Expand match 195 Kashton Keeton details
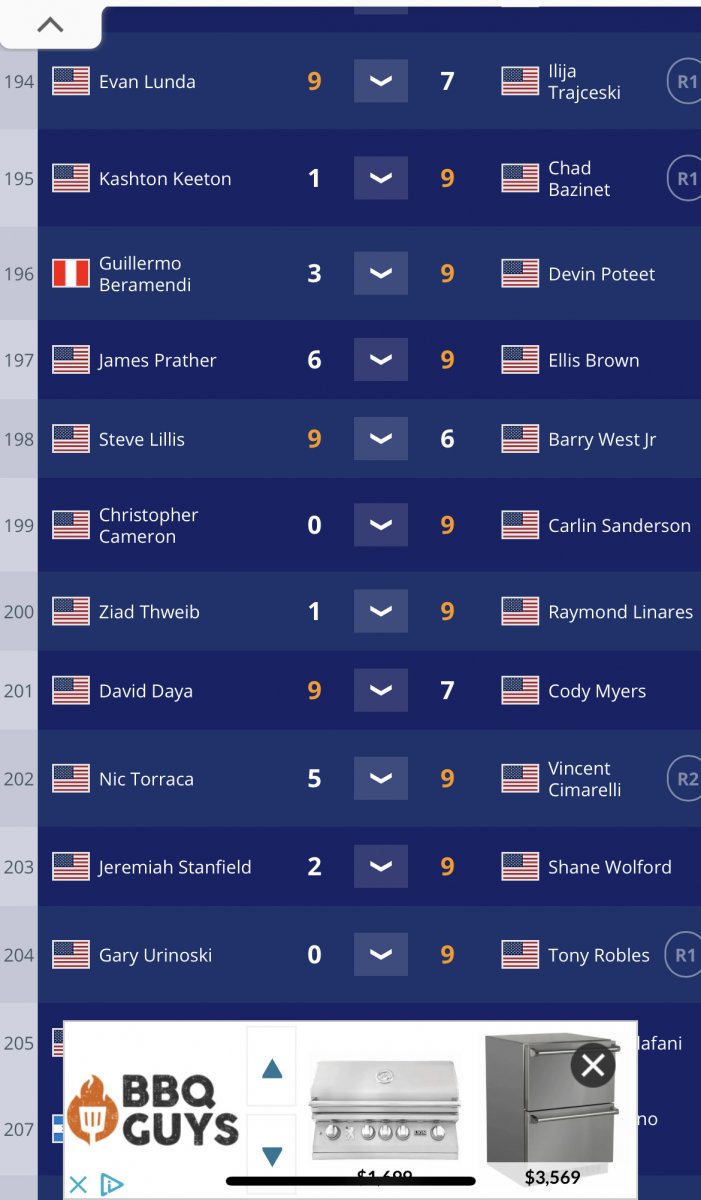 pyautogui.click(x=380, y=178)
